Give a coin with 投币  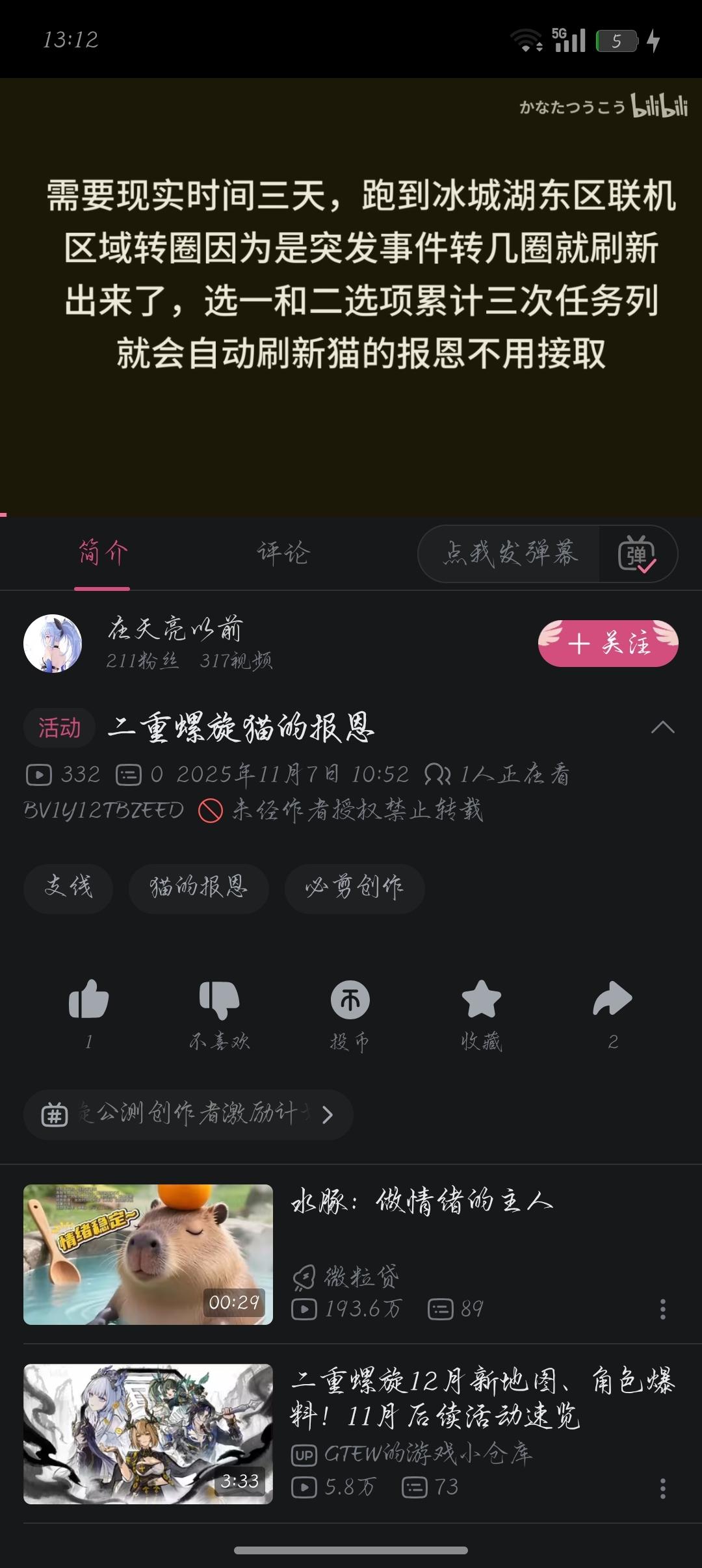point(350,1000)
